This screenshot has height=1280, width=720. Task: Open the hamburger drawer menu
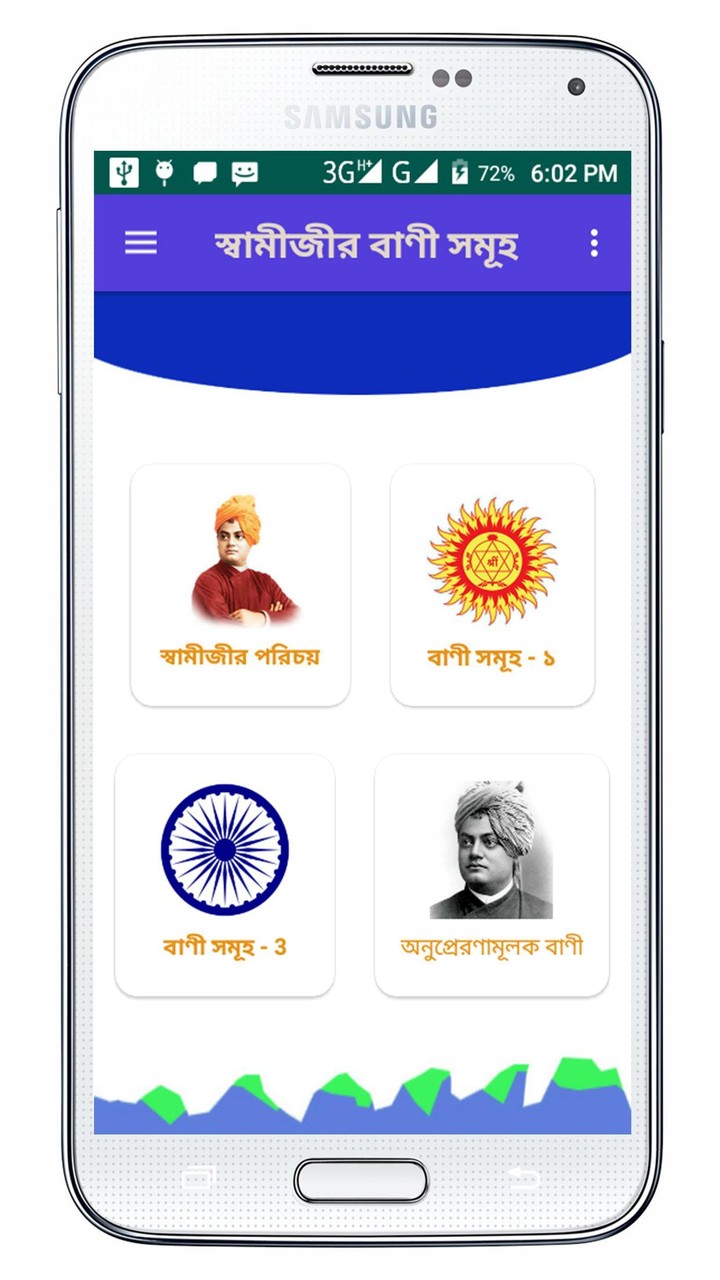point(141,243)
